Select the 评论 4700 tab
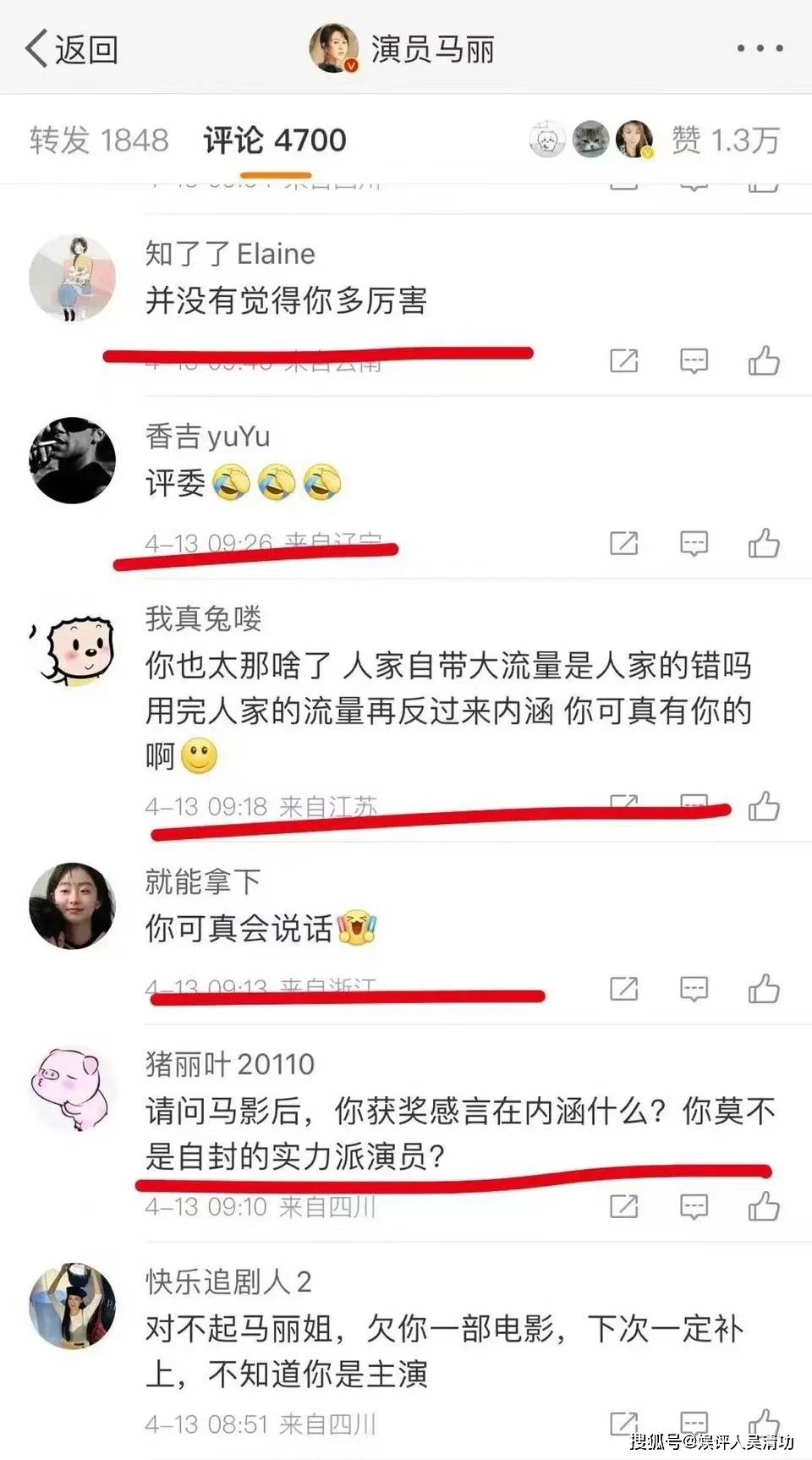This screenshot has width=812, height=1460. (x=275, y=140)
